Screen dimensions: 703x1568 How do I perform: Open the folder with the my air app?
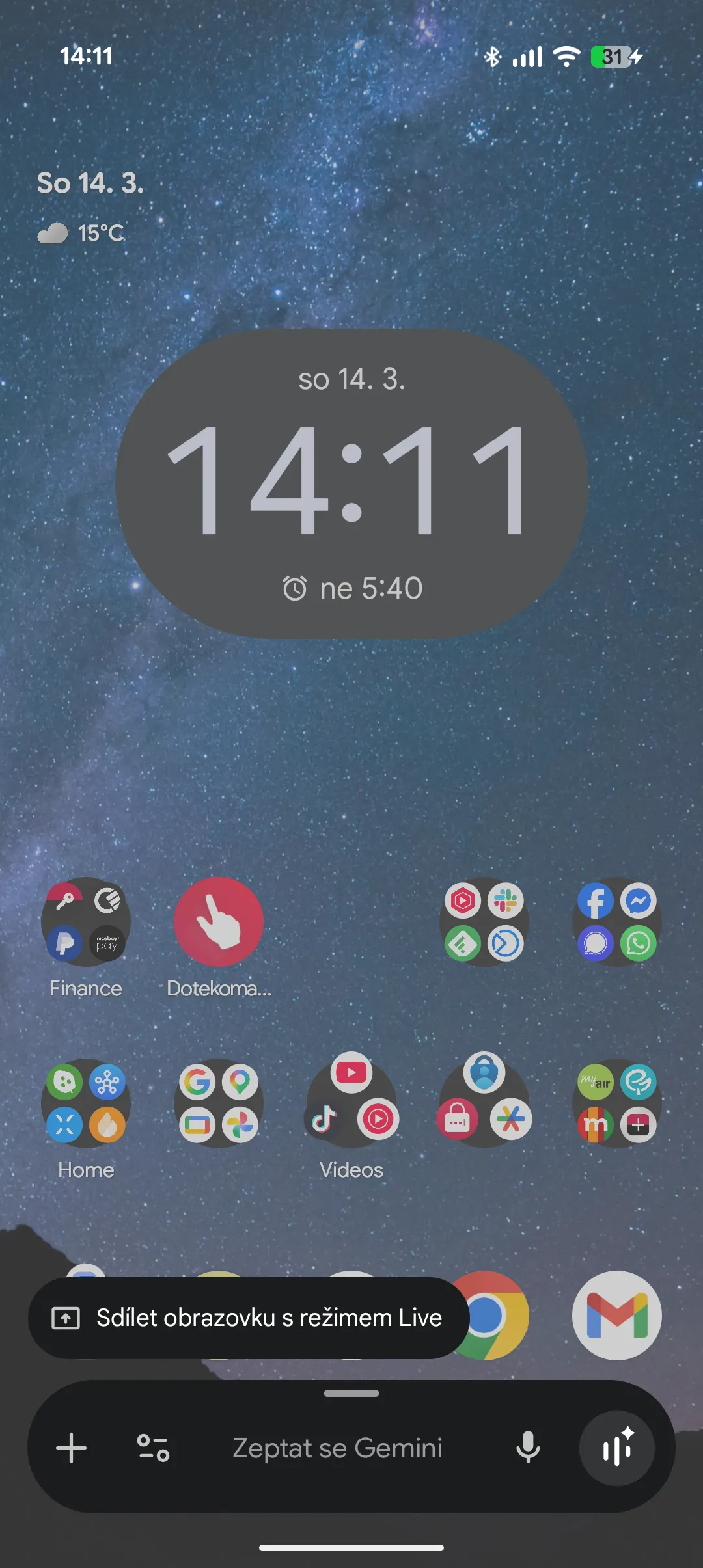616,1103
